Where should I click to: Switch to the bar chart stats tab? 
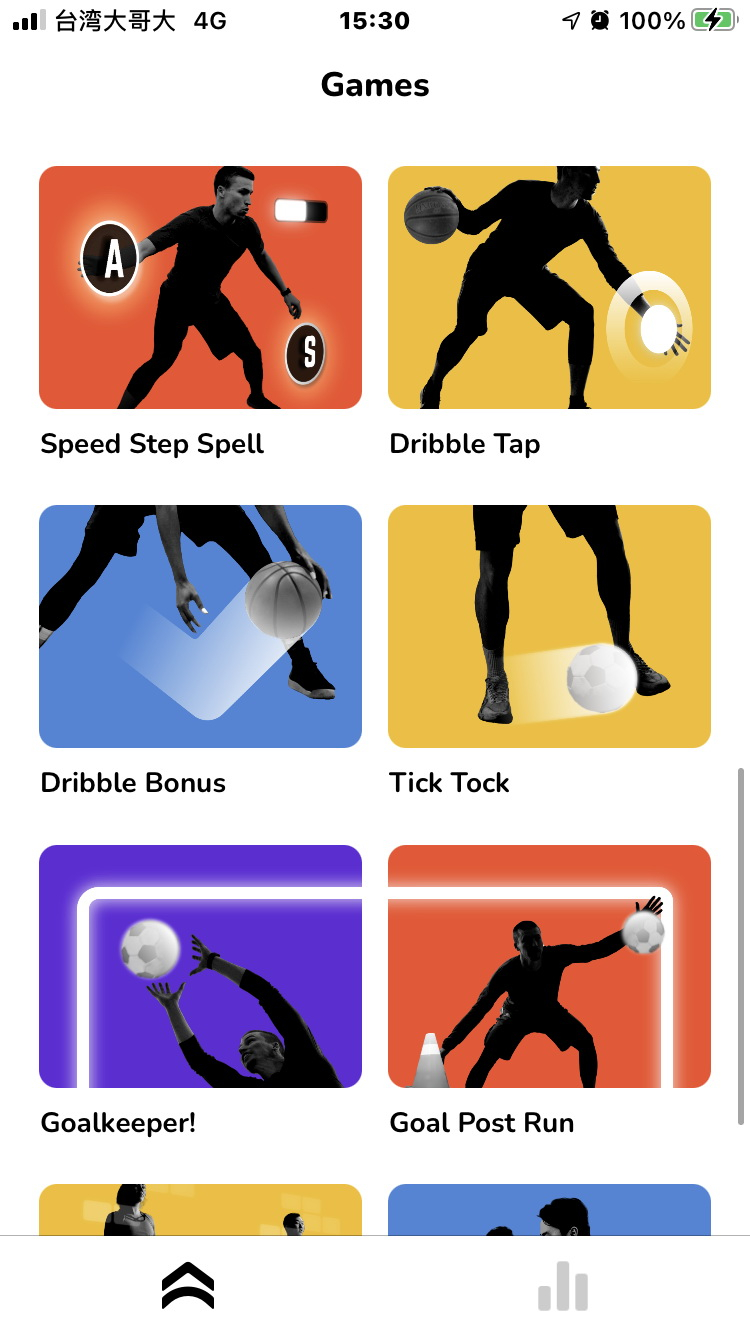[x=563, y=1286]
